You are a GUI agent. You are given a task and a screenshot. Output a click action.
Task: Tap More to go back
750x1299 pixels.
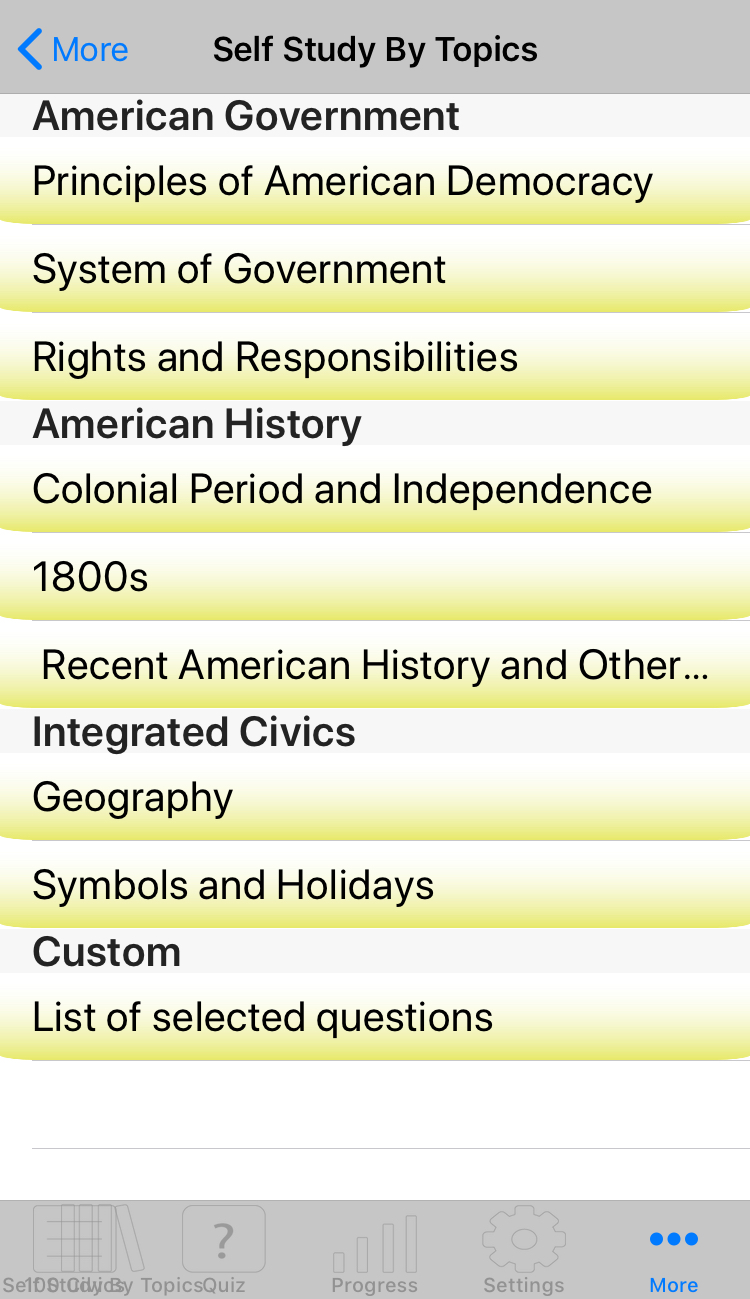click(x=72, y=48)
